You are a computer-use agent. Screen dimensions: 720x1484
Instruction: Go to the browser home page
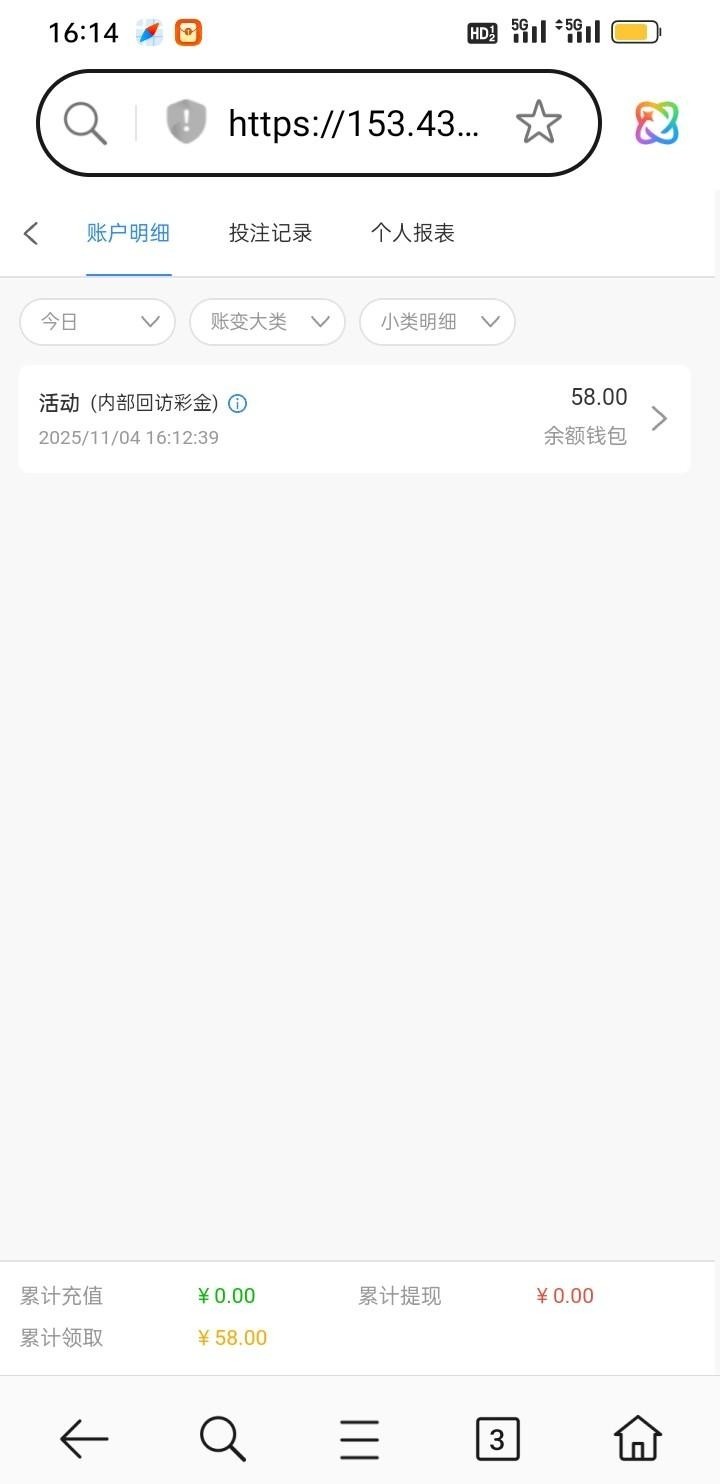tap(637, 1439)
